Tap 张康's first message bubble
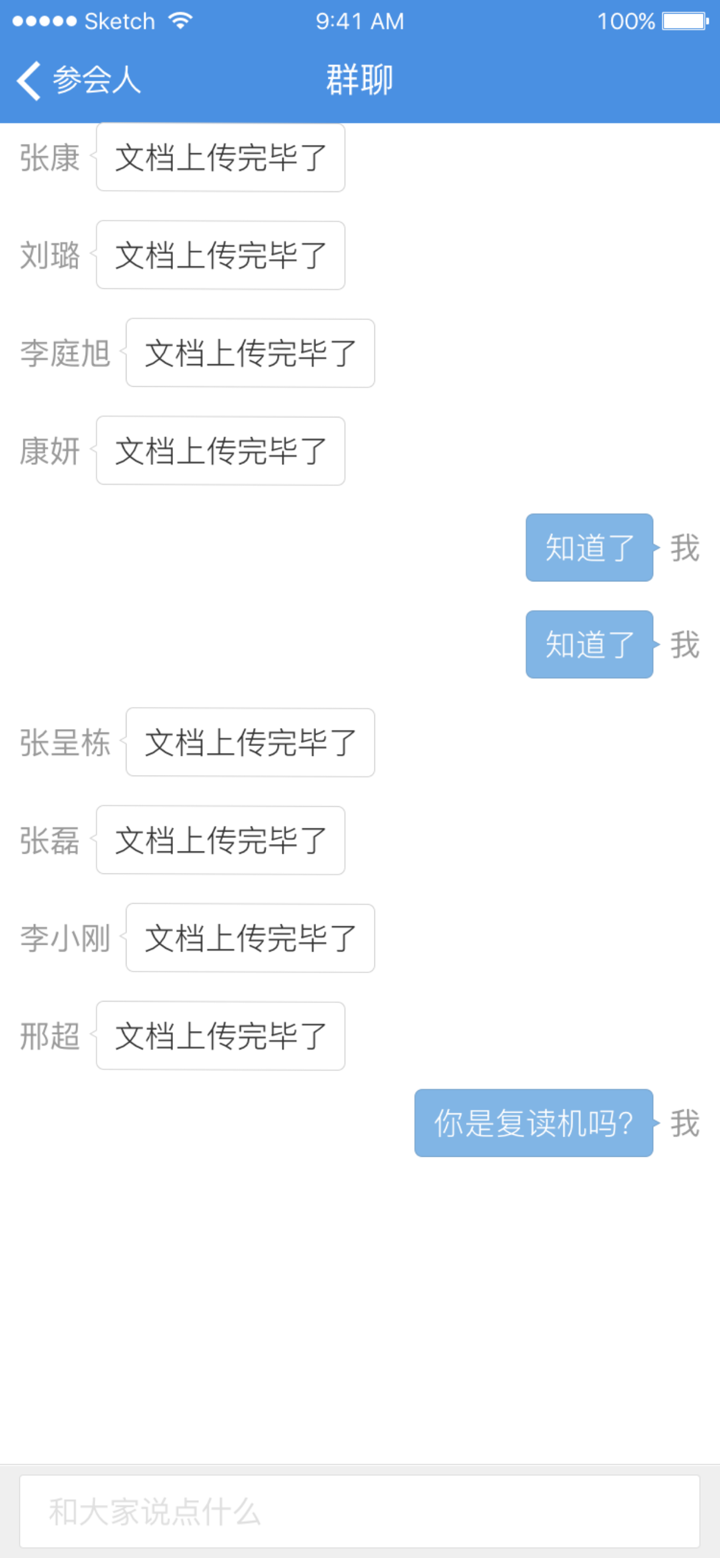Image resolution: width=720 pixels, height=1558 pixels. click(220, 158)
